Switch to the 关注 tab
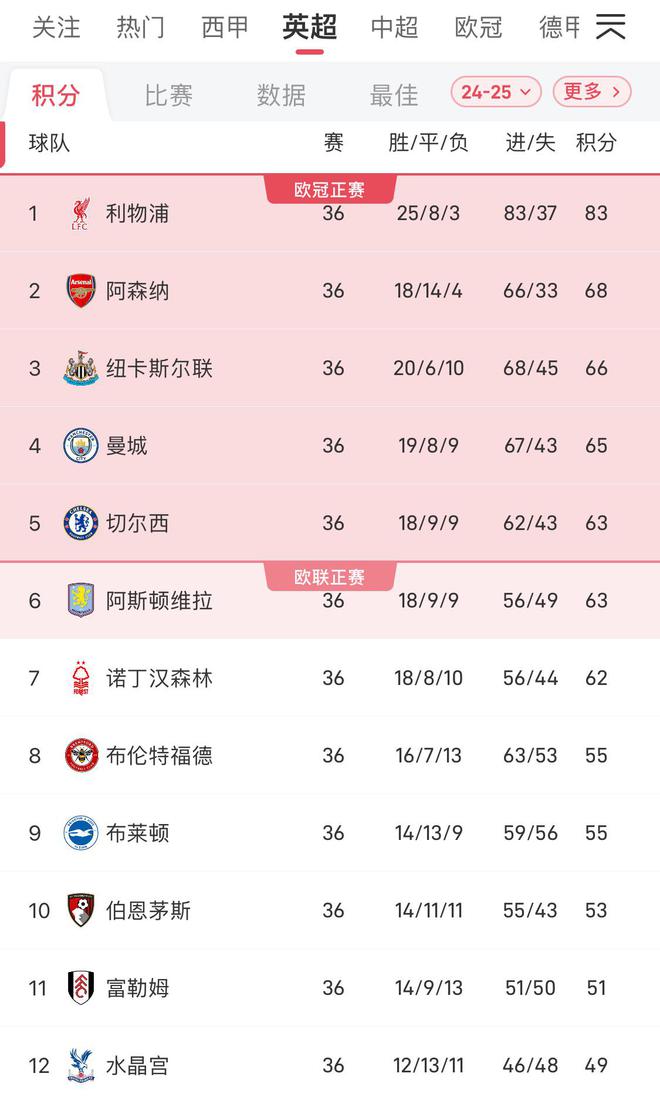Viewport: 660px width, 1097px height. (56, 27)
